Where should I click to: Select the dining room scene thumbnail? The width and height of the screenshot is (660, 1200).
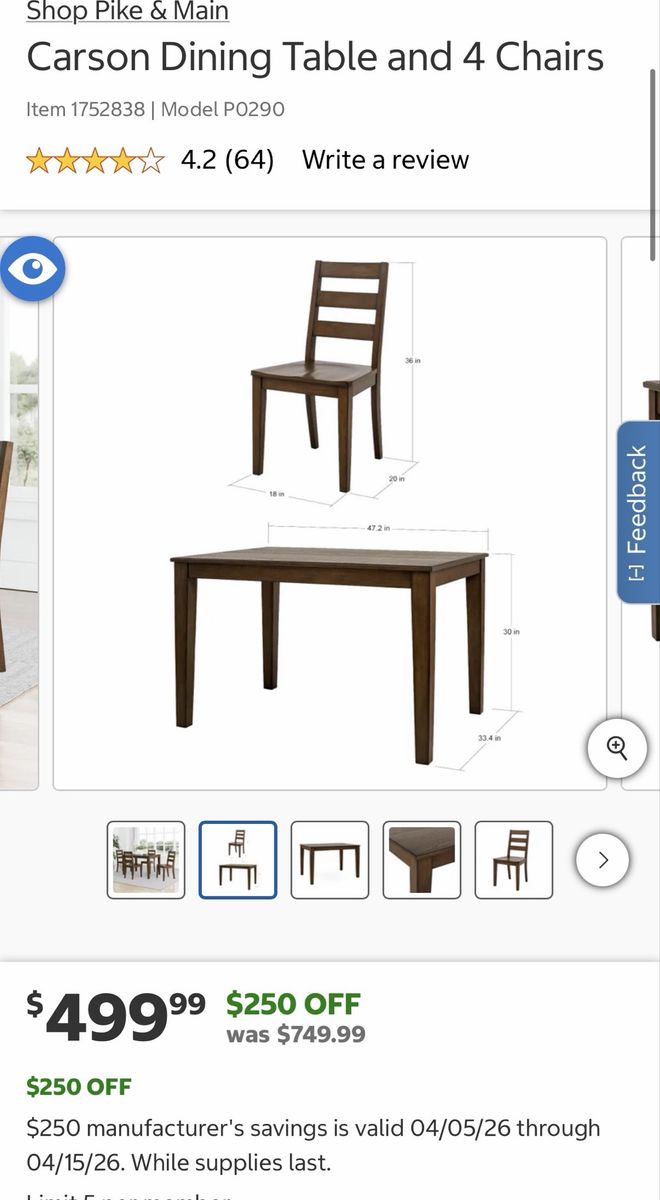click(x=146, y=860)
